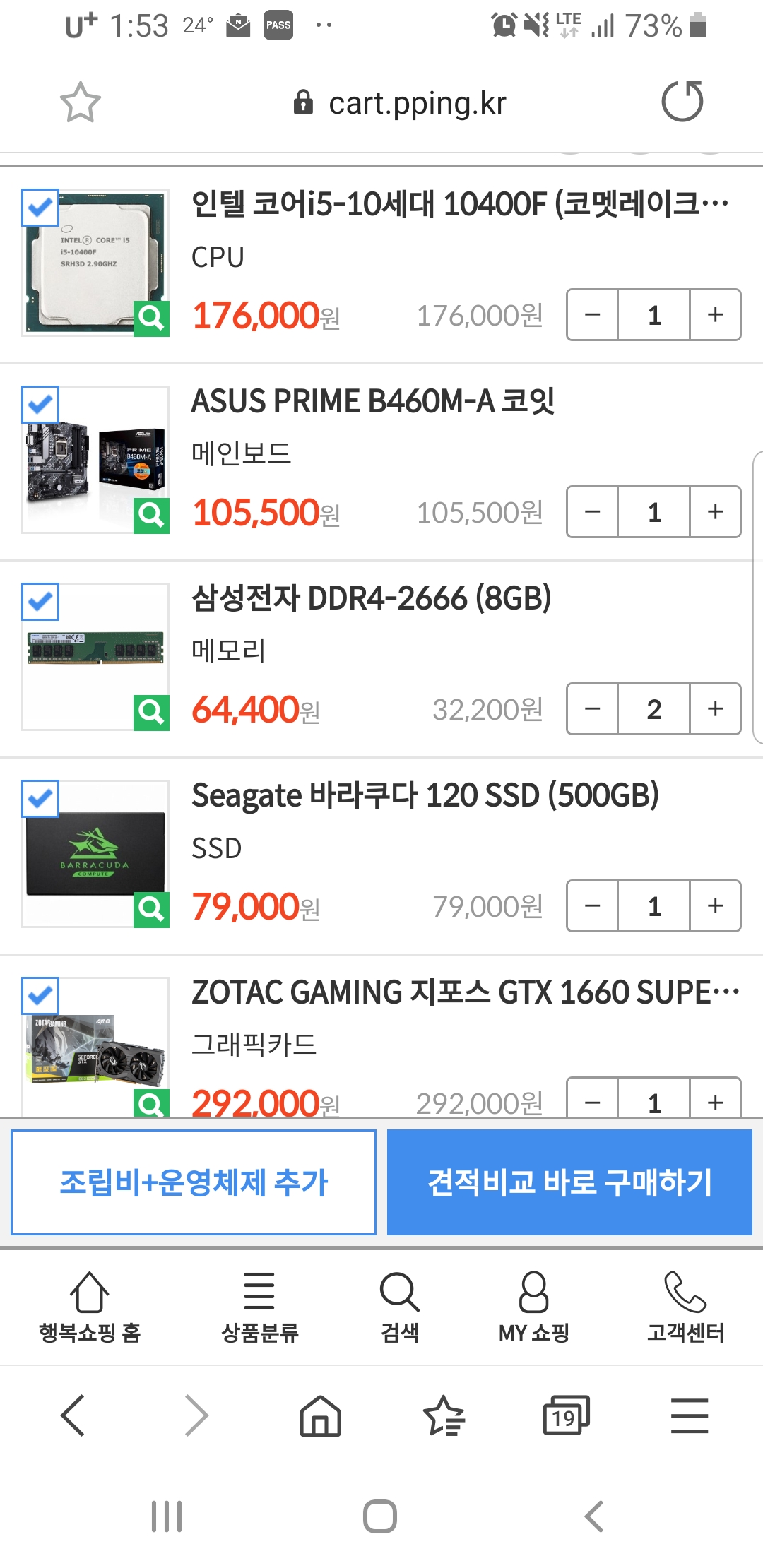Switch to MY 쇼핑
This screenshot has width=763, height=1568.
pyautogui.click(x=533, y=1307)
